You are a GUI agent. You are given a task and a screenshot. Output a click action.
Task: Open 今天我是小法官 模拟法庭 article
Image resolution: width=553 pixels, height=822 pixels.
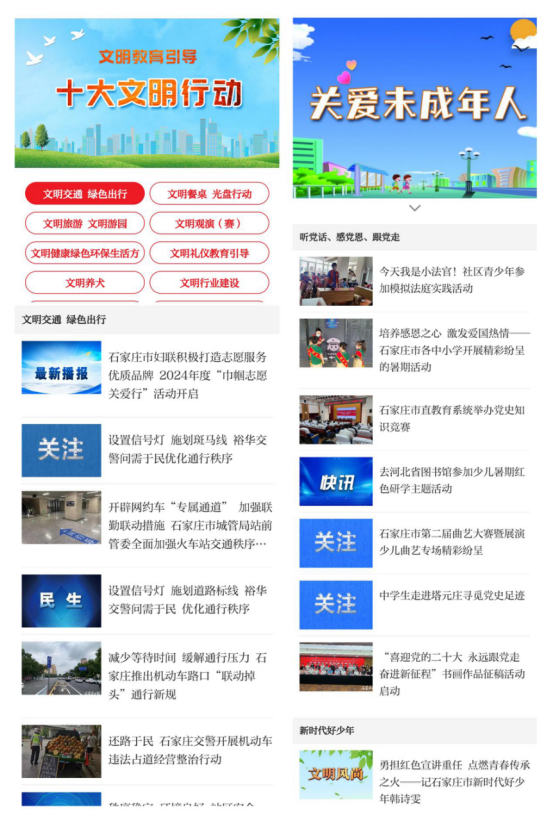[414, 280]
